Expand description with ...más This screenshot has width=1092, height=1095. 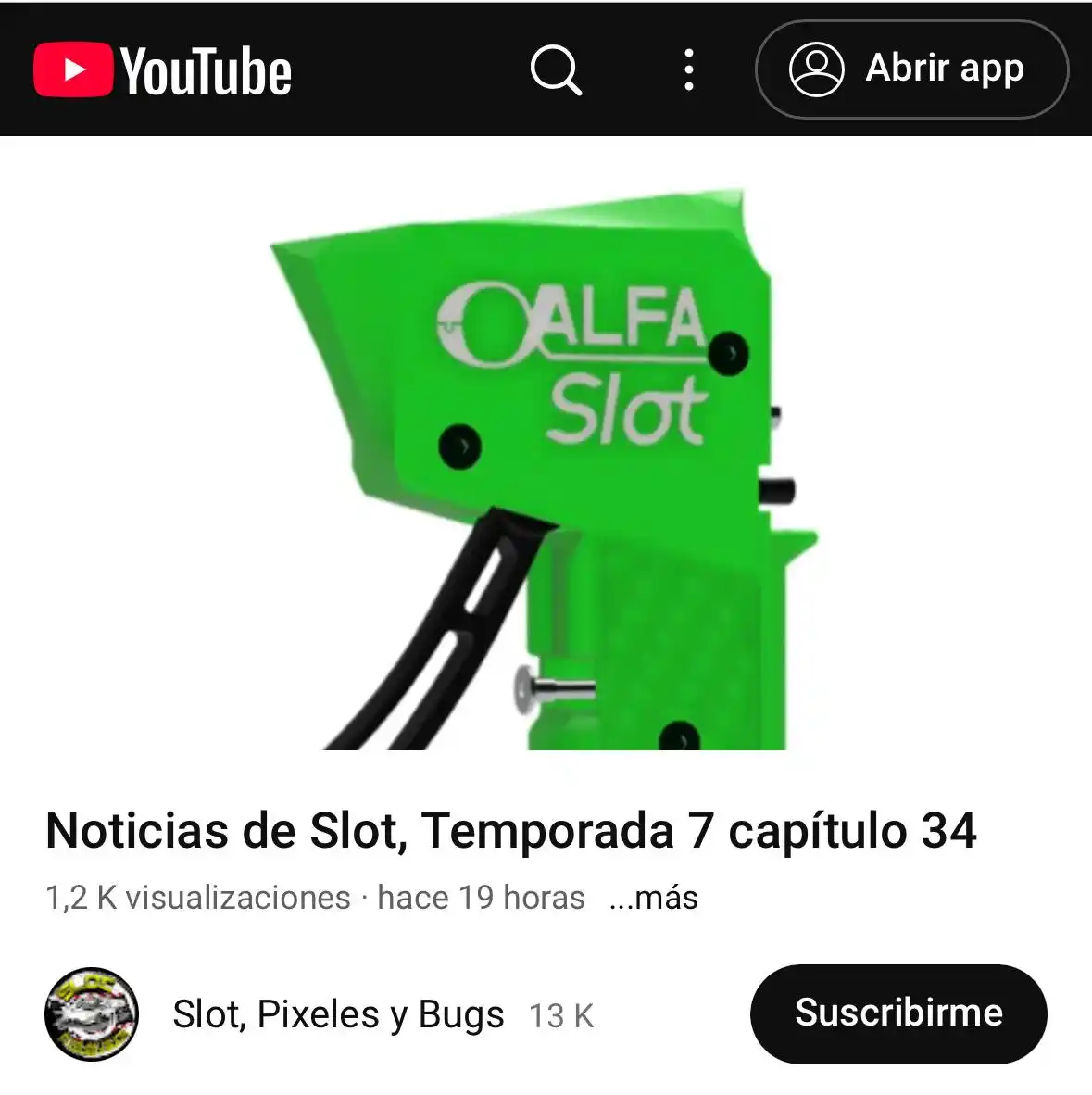pos(654,898)
